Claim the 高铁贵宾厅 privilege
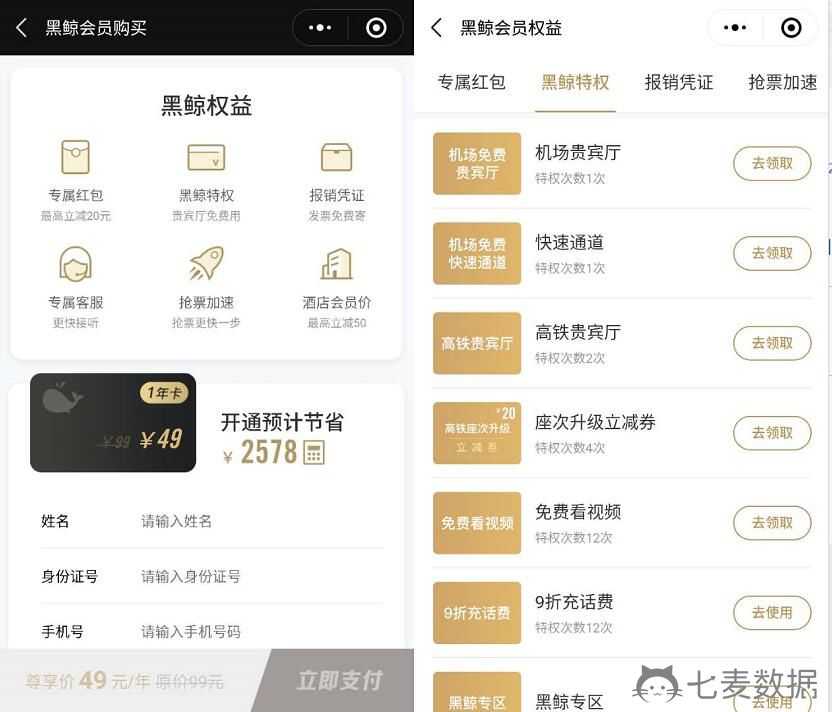Screen dimensions: 832x712 [771, 343]
